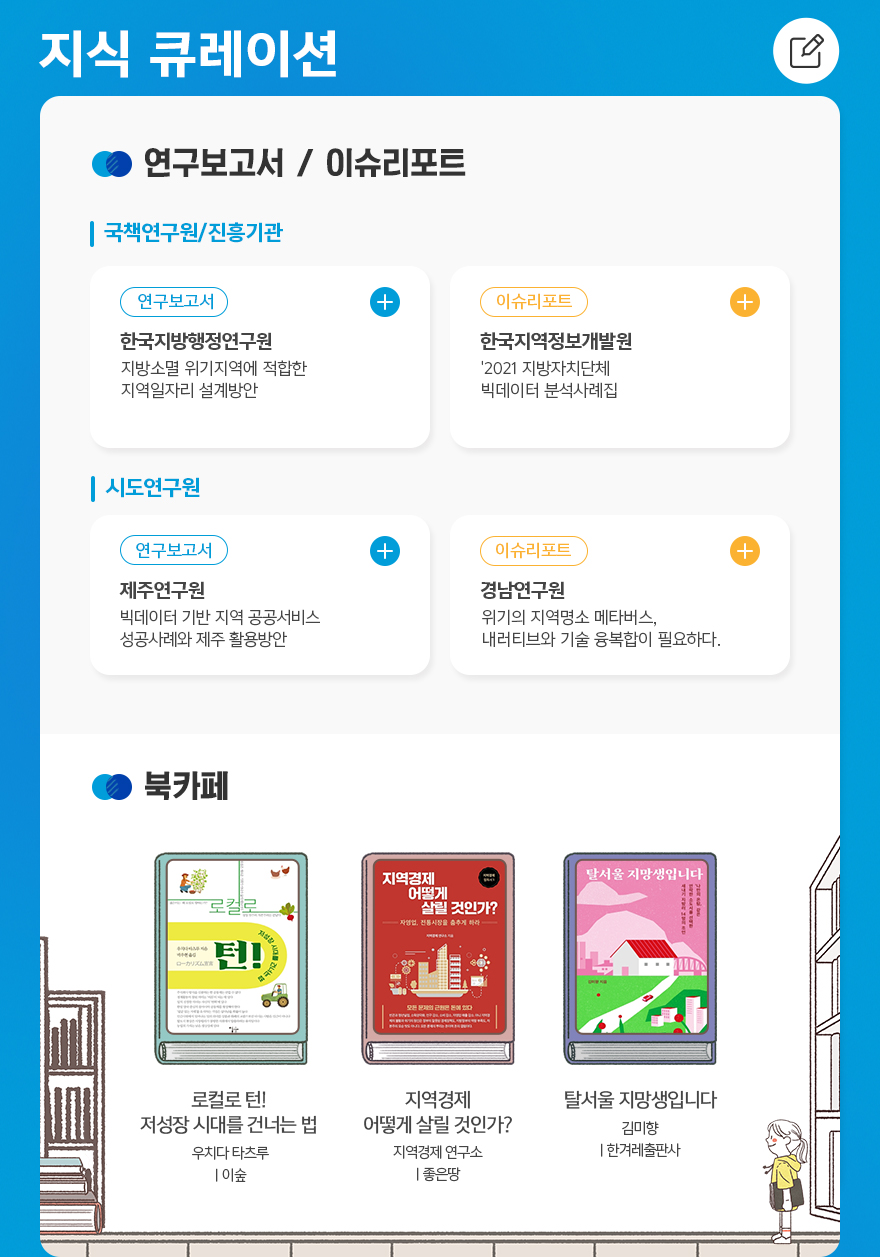Expand the plus icon for 한국지역정보개발원 issue report
The height and width of the screenshot is (1257, 880).
tap(745, 302)
